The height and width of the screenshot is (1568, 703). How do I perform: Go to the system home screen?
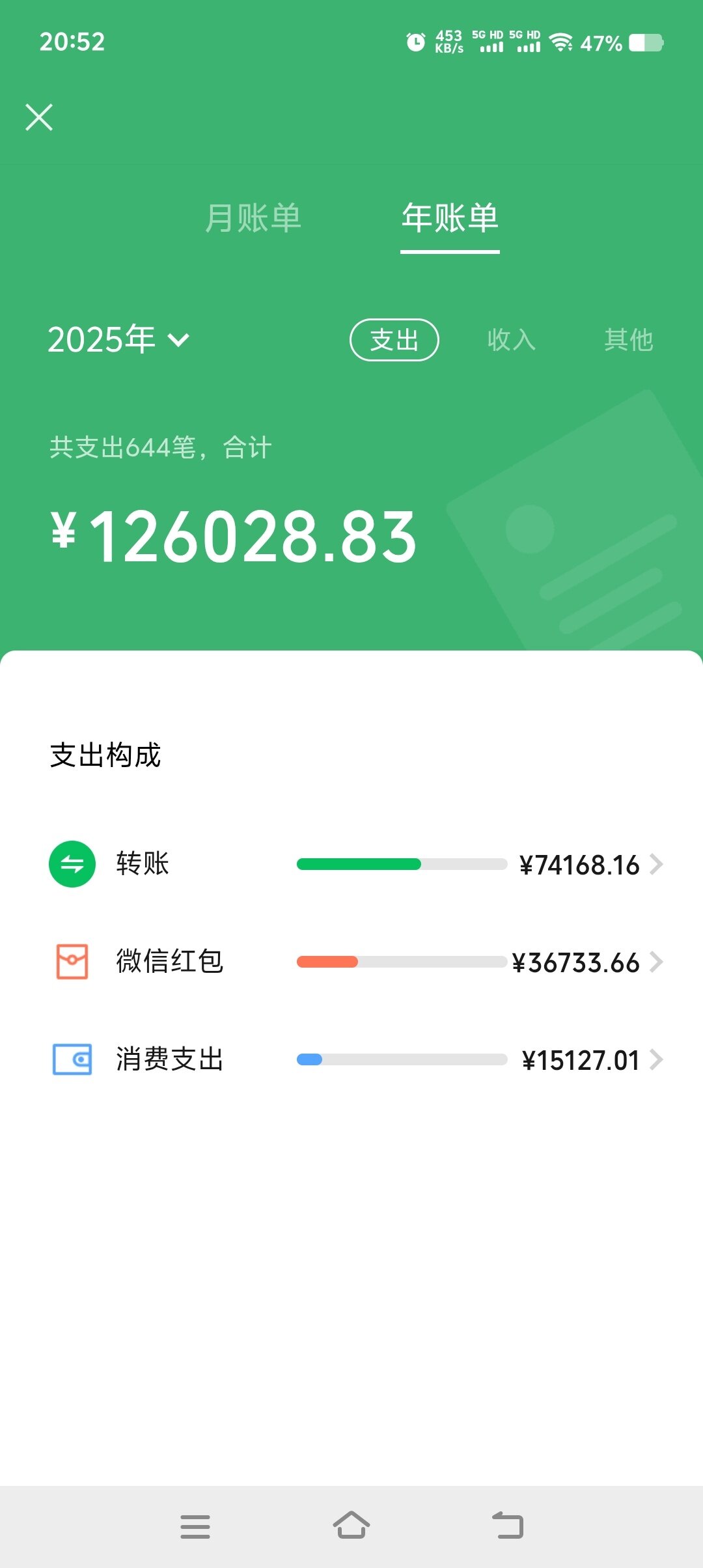point(351,1526)
